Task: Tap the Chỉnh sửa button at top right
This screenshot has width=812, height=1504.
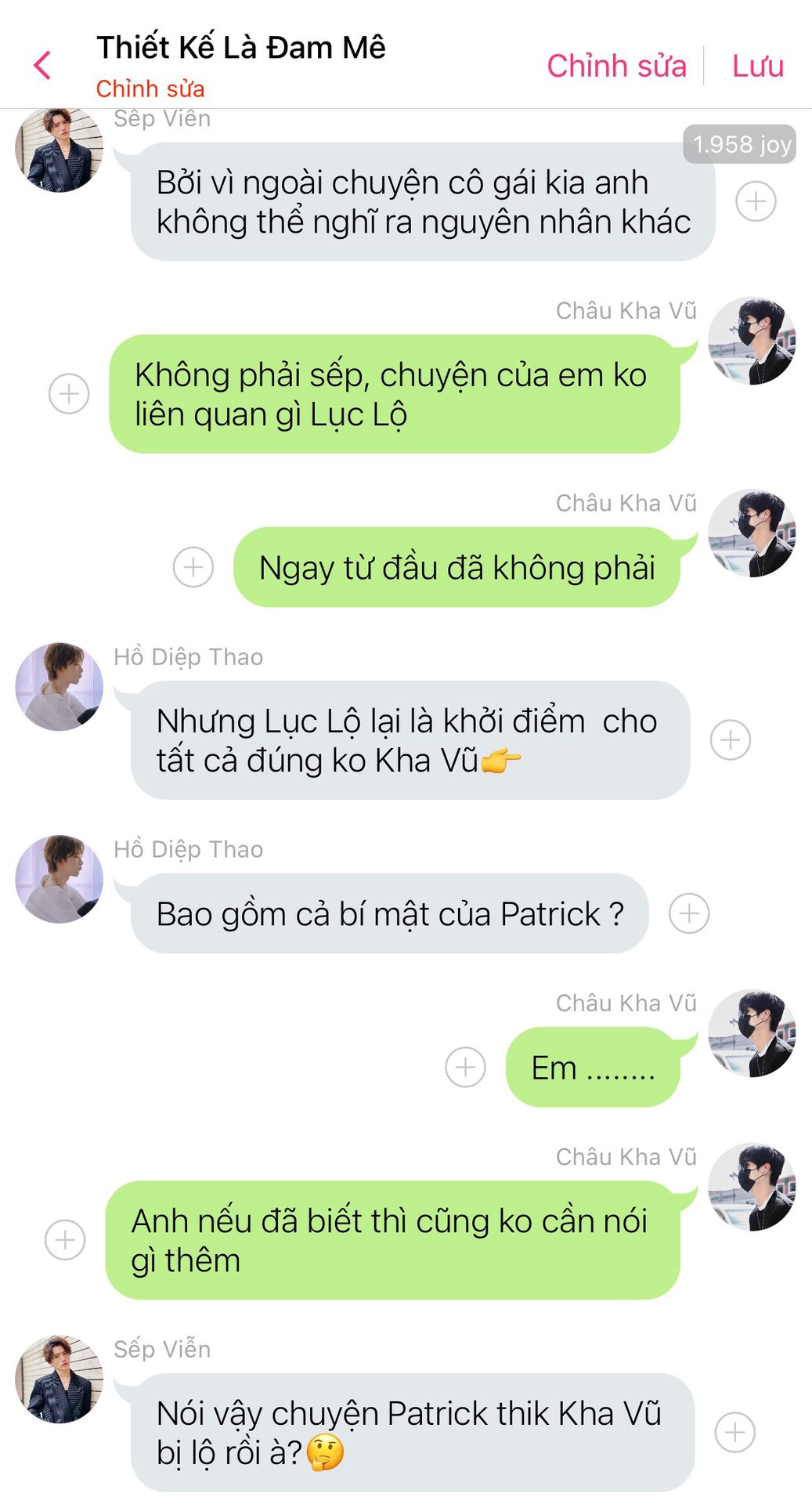Action: tap(616, 67)
